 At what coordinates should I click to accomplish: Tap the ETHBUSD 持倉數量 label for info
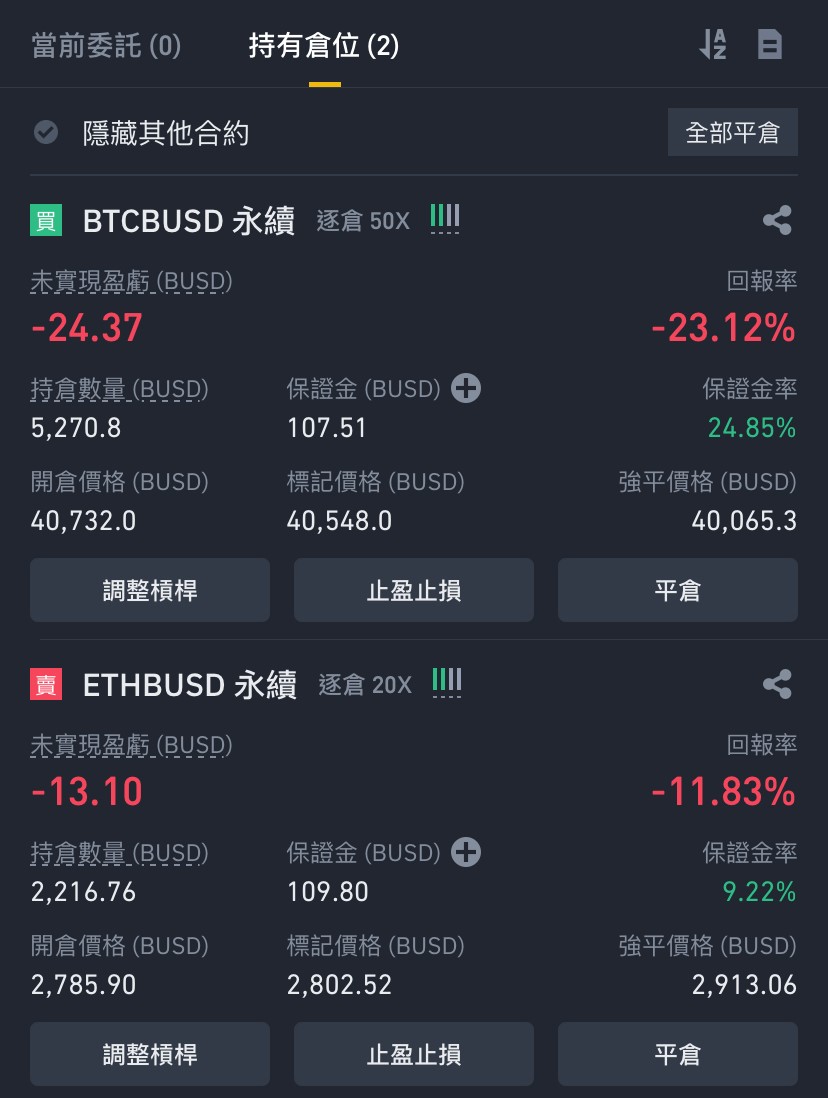[119, 853]
